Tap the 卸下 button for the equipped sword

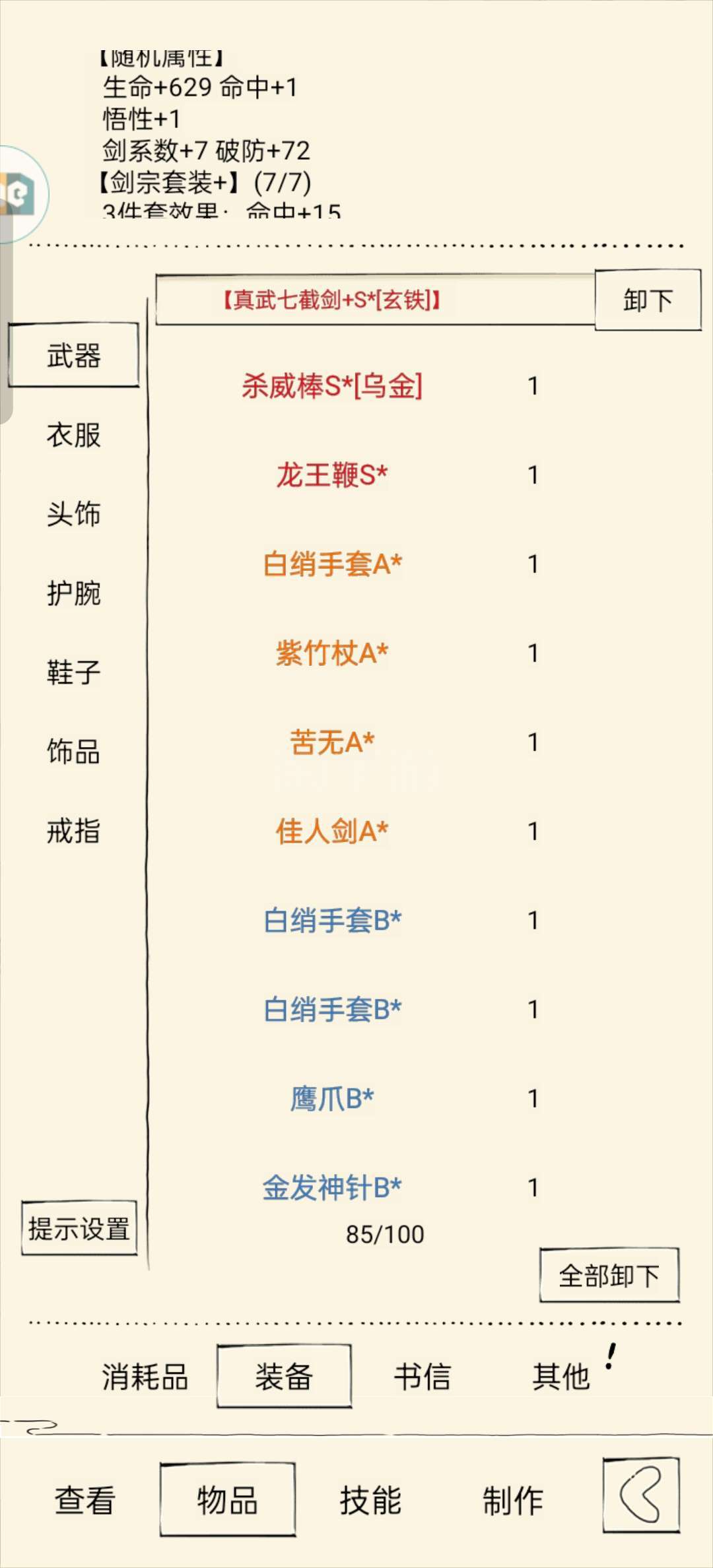pos(648,300)
